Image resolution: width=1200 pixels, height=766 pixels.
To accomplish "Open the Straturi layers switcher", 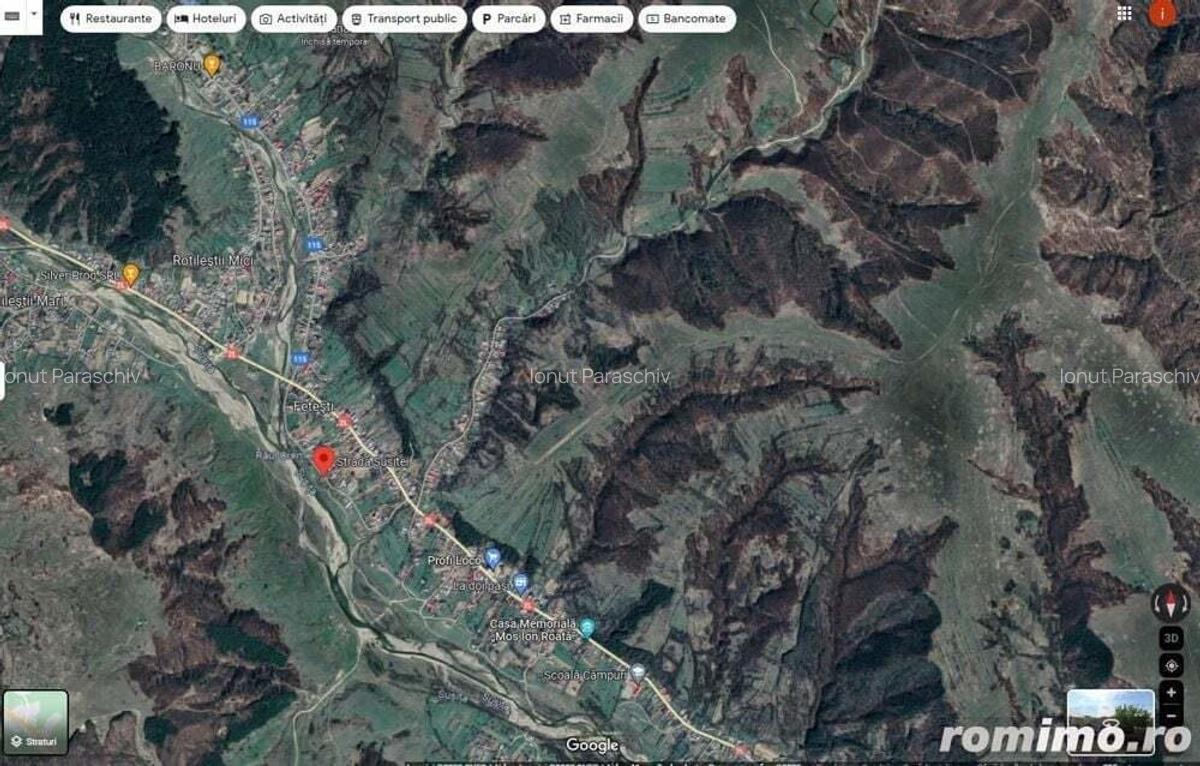I will click(x=35, y=721).
